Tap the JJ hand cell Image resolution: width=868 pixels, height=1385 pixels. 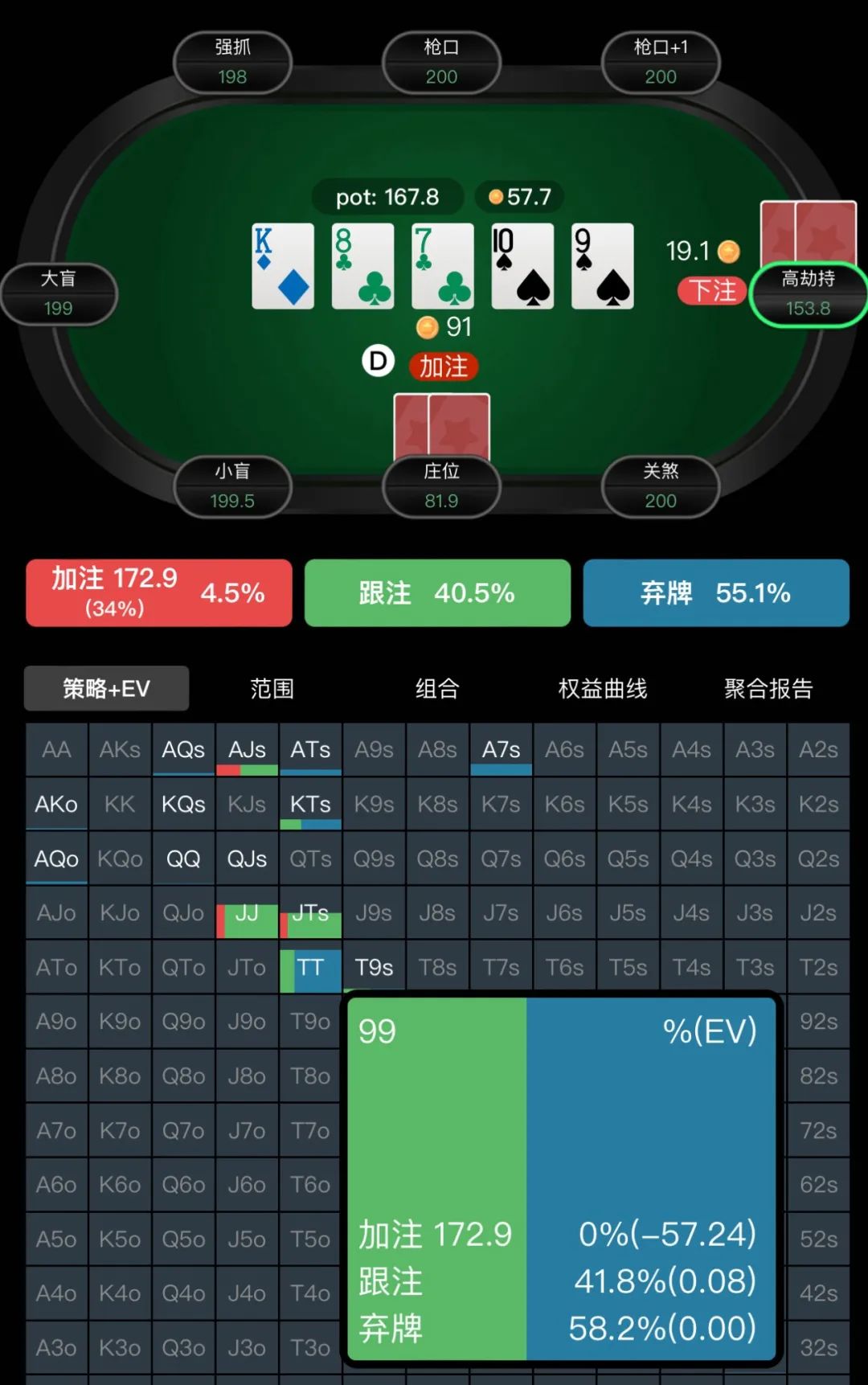247,913
